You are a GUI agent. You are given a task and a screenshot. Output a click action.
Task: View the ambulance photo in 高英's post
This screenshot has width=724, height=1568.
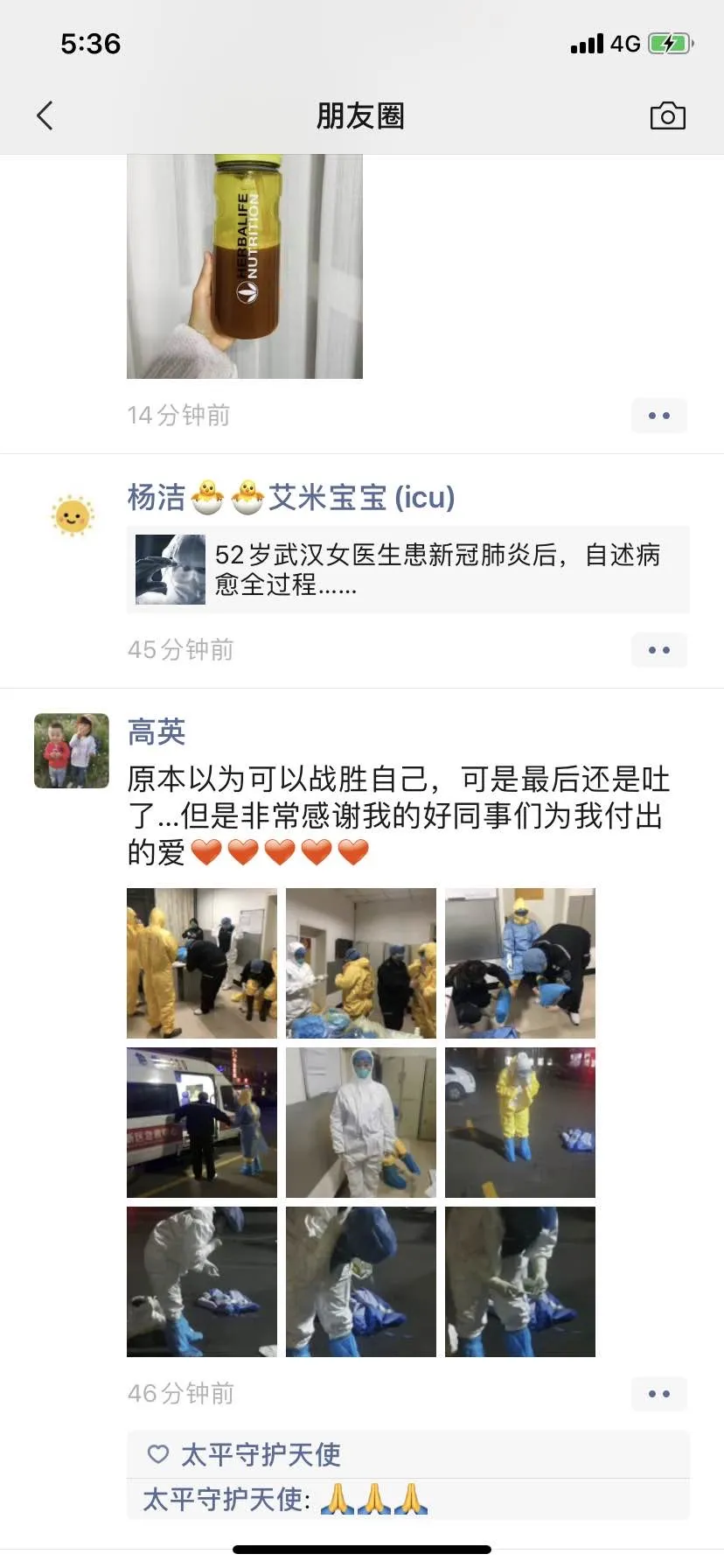(x=202, y=1123)
